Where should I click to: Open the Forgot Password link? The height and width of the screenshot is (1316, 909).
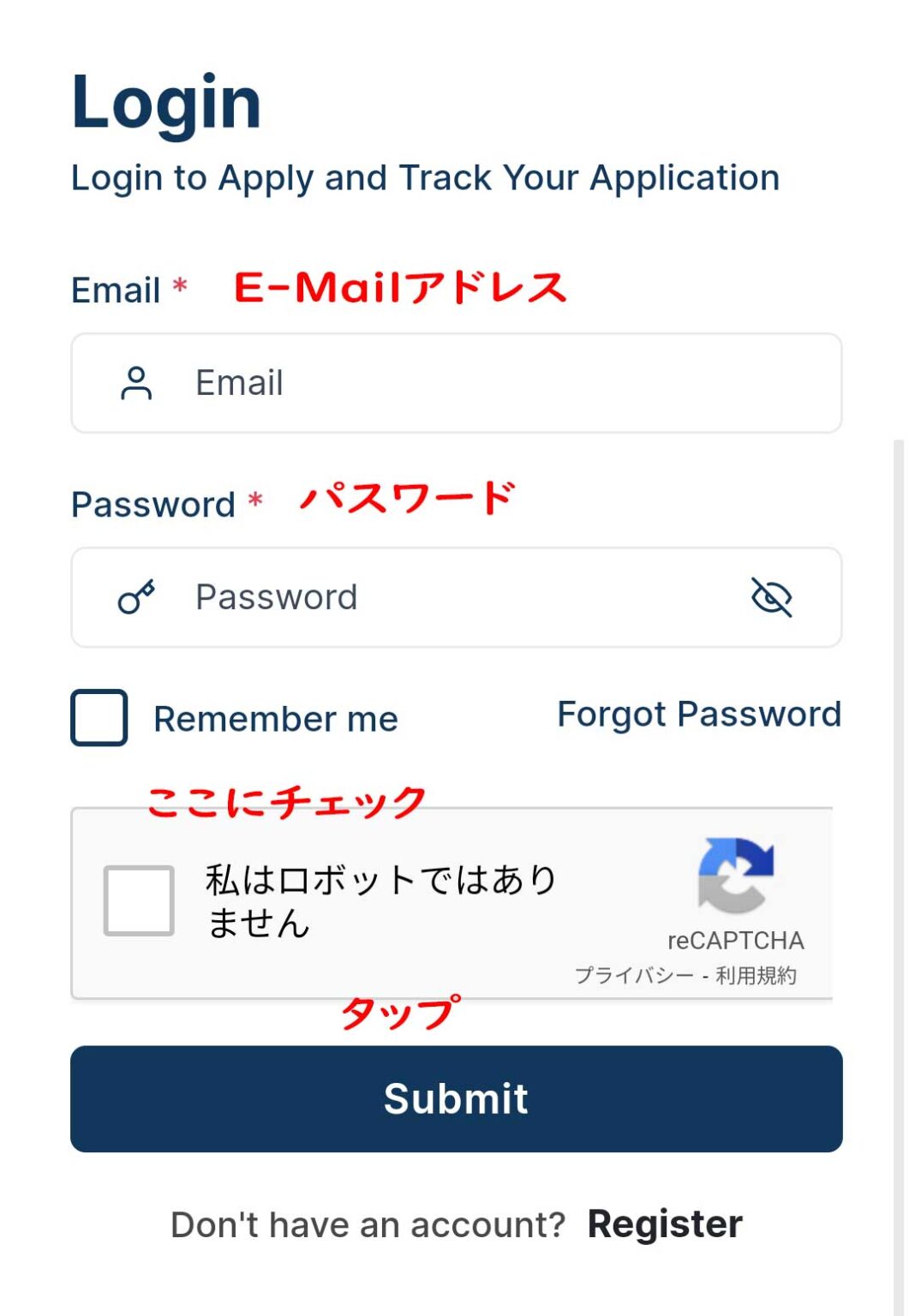coord(698,715)
